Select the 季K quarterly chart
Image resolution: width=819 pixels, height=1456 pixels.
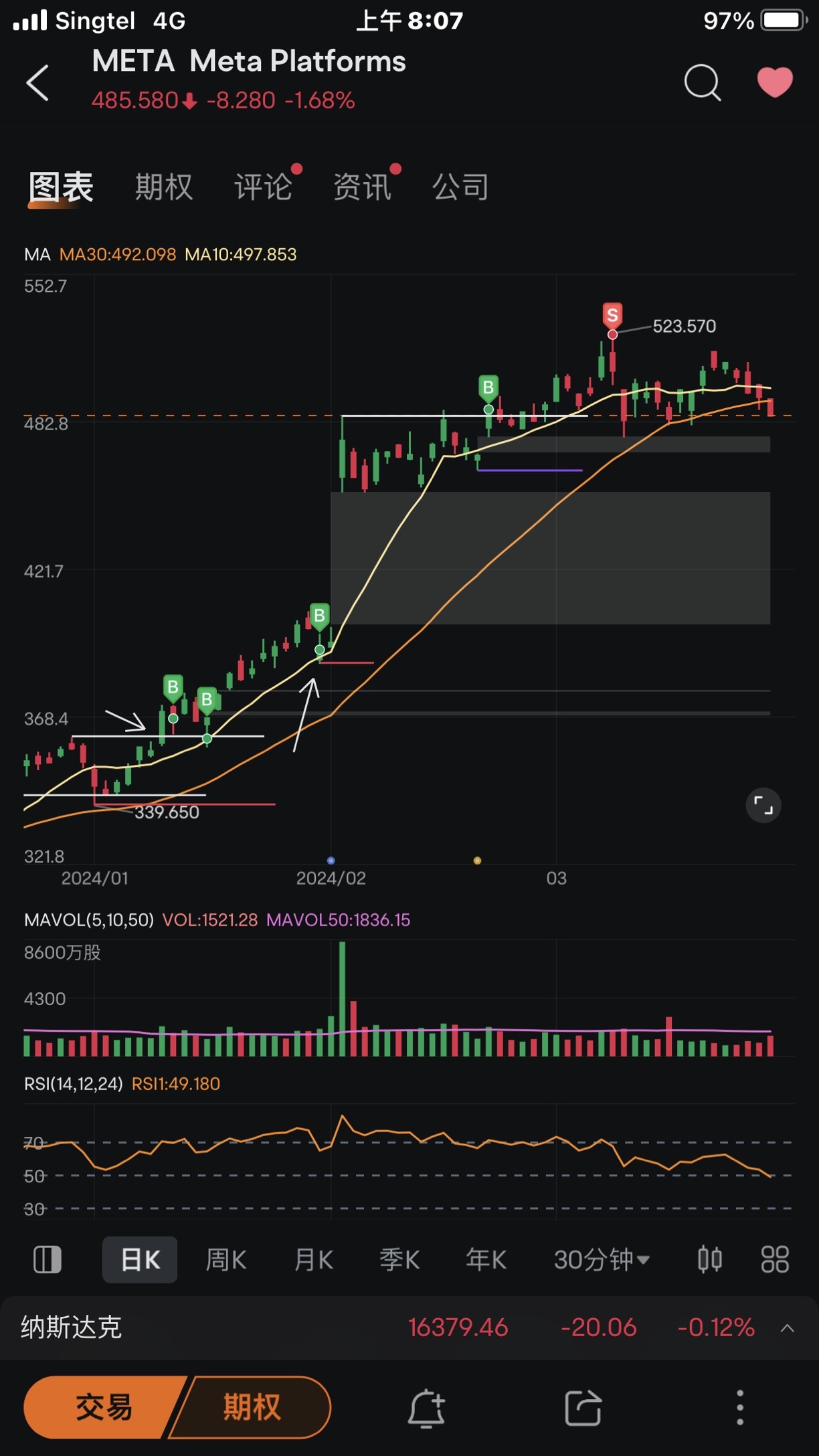pos(399,1259)
